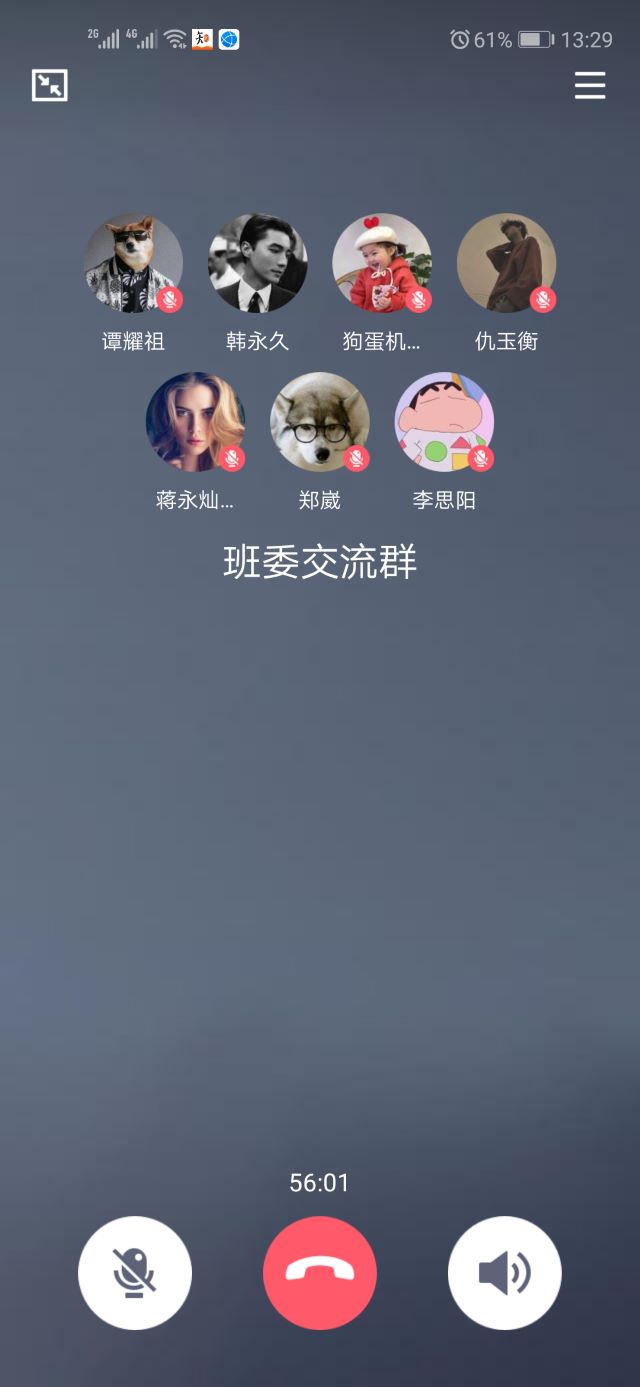The width and height of the screenshot is (640, 1387).
Task: Minimize the call window
Action: click(x=50, y=86)
